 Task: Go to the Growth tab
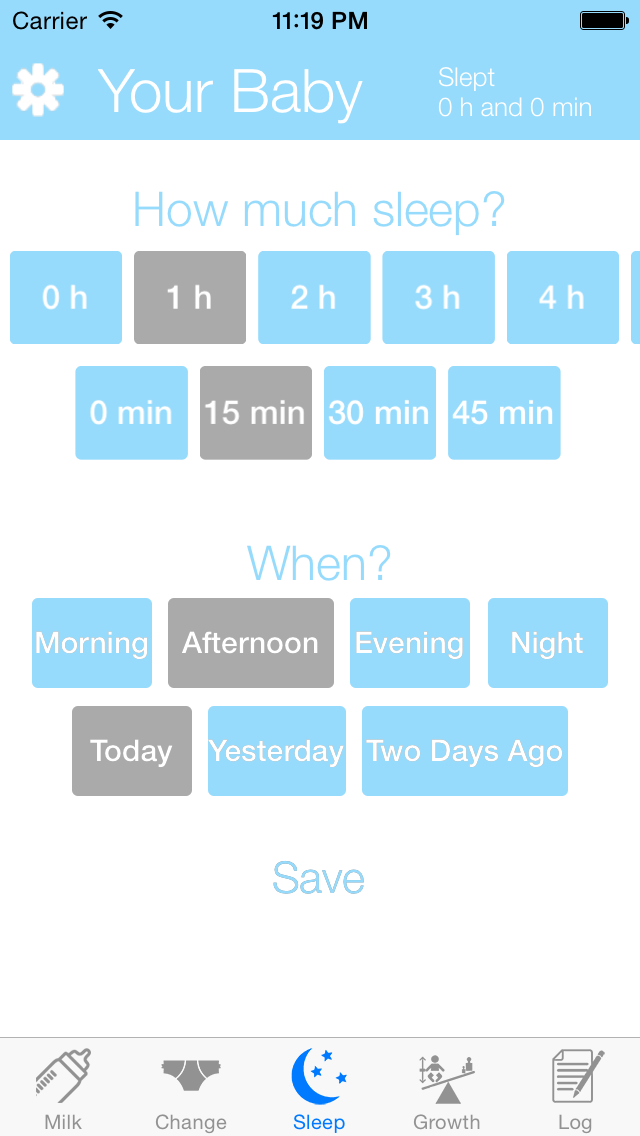pos(446,1091)
